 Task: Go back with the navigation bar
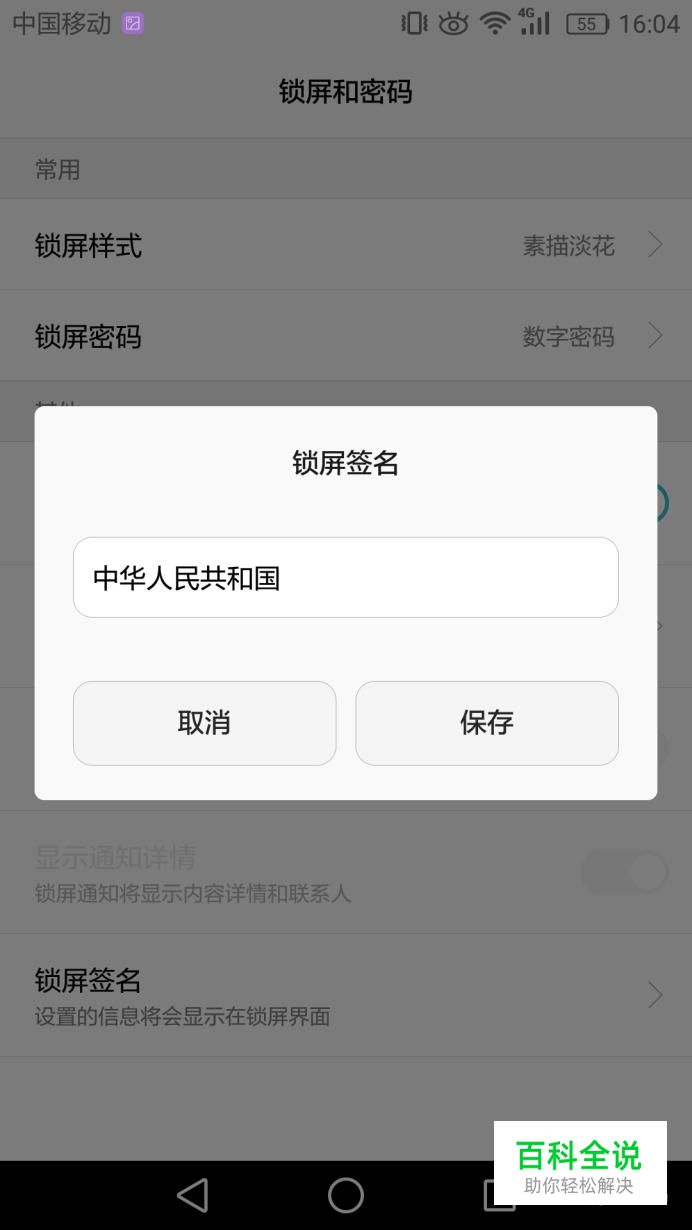point(192,1194)
